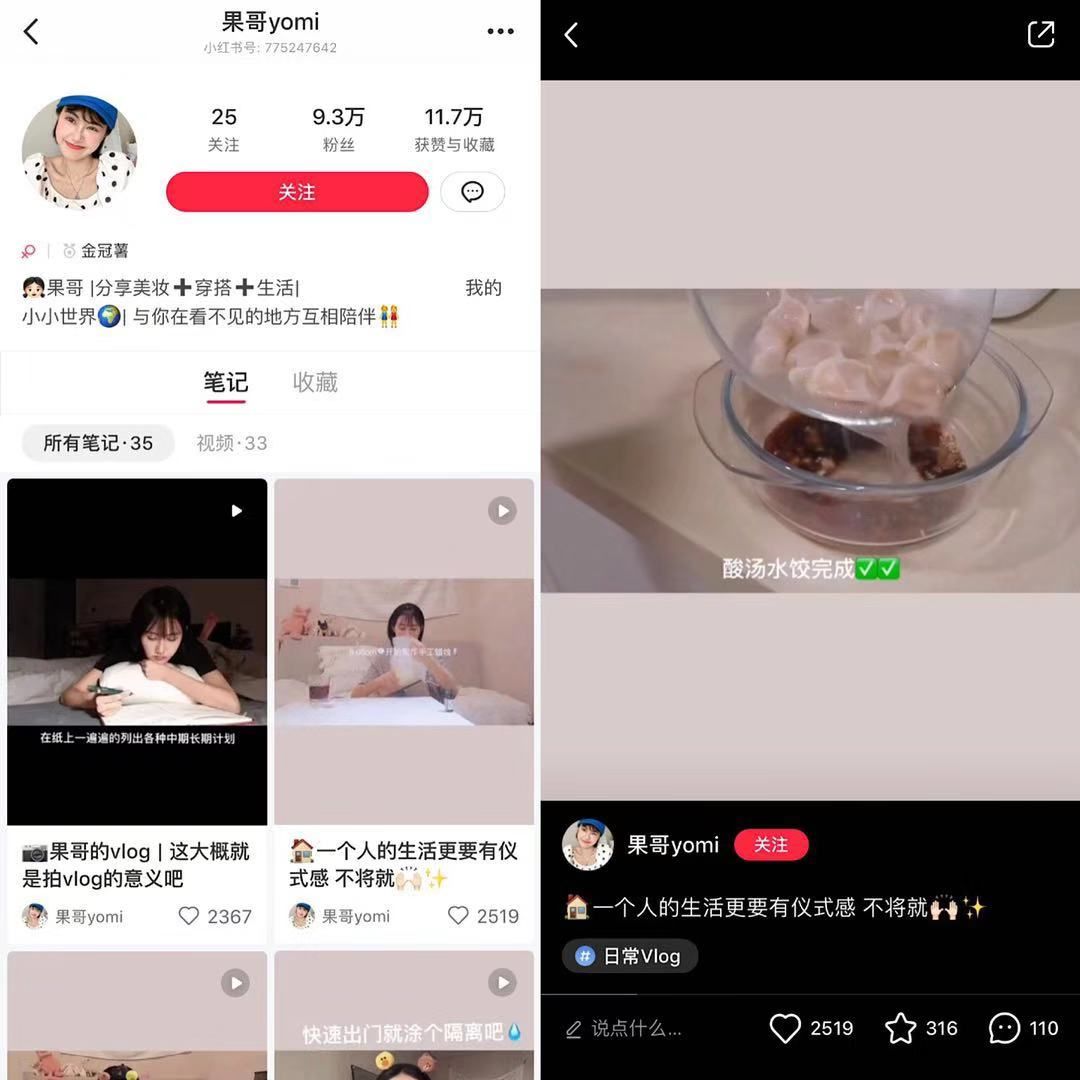Open 果哥yomi avatar below the video

[x=588, y=845]
